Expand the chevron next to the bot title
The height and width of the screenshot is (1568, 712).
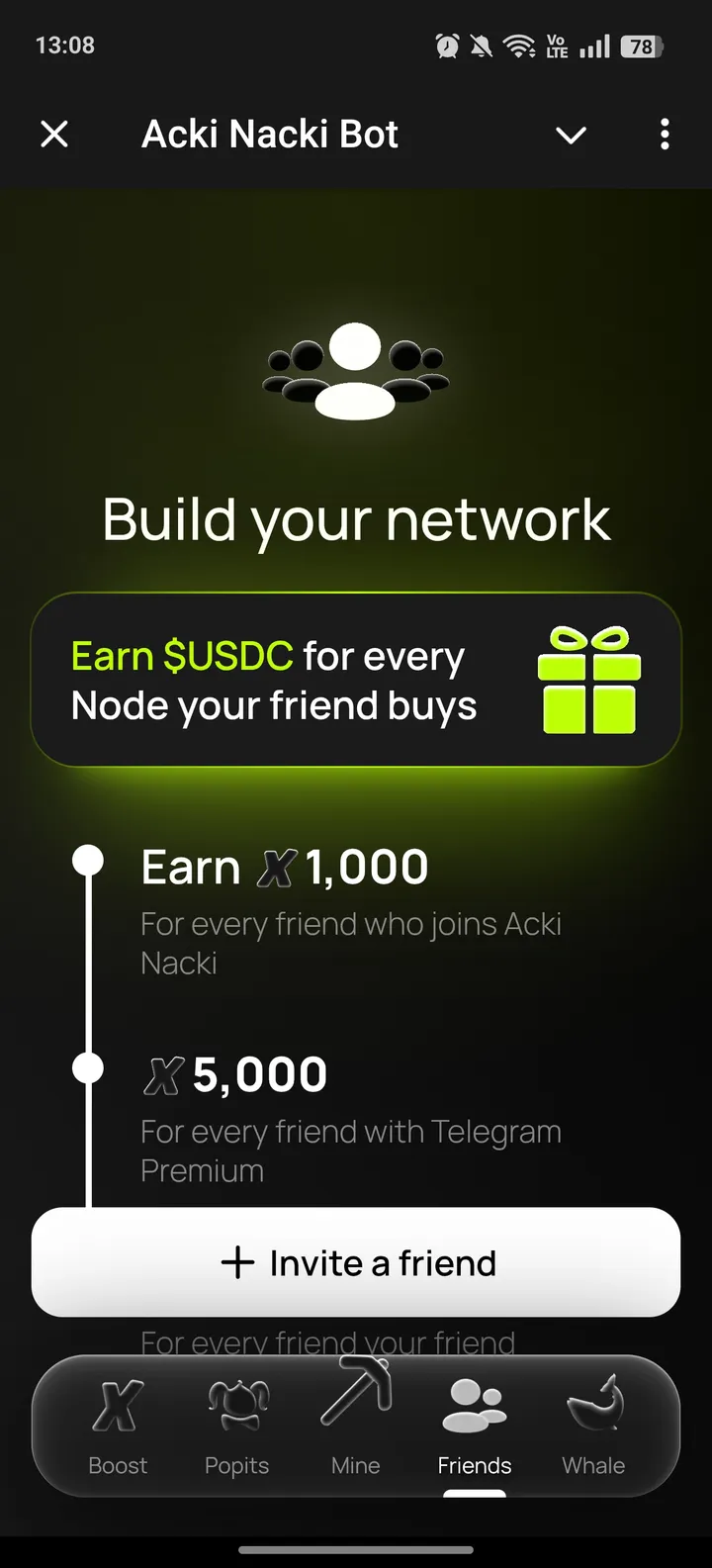571,137
